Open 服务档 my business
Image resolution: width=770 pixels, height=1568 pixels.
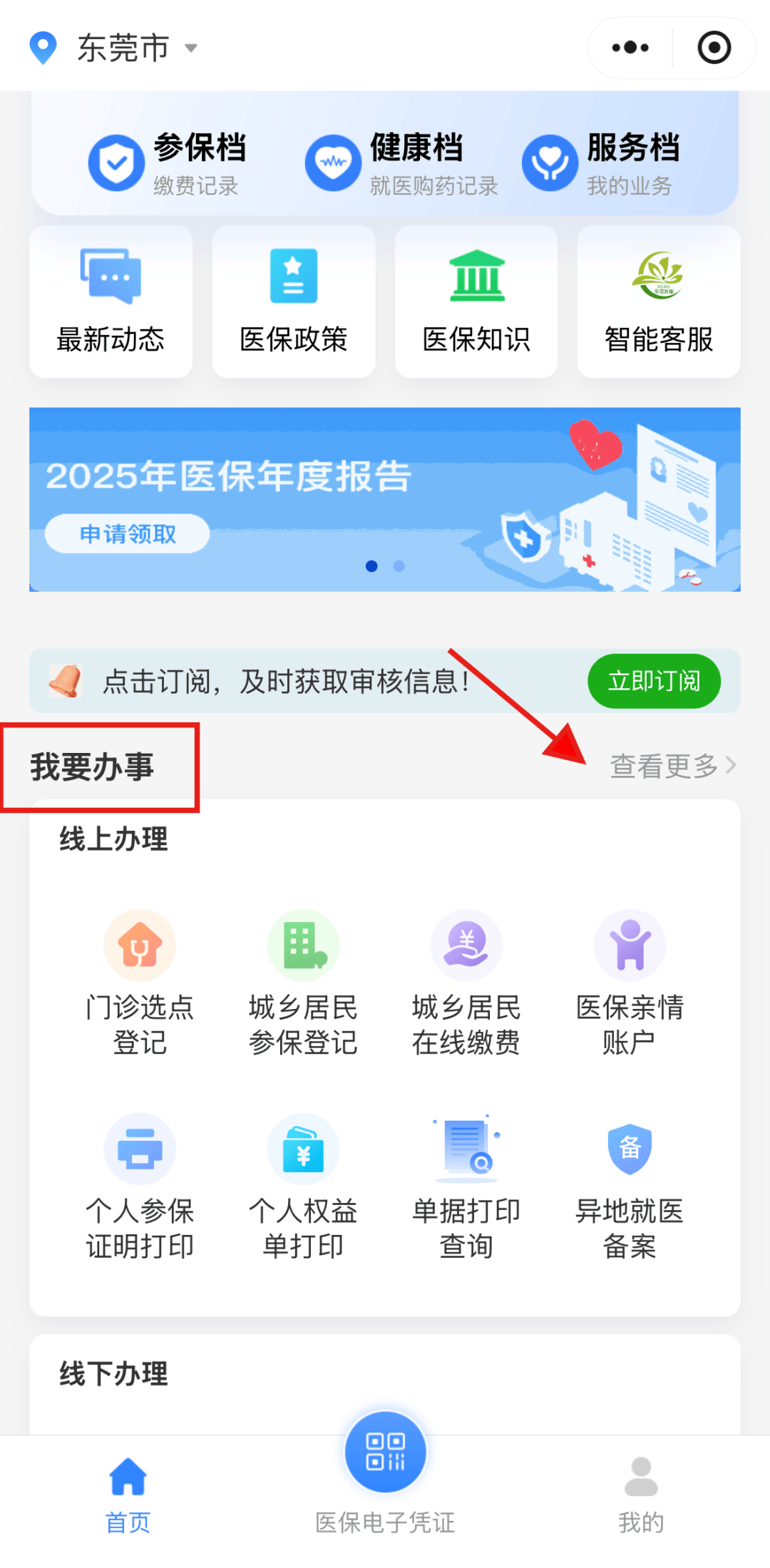tap(601, 163)
